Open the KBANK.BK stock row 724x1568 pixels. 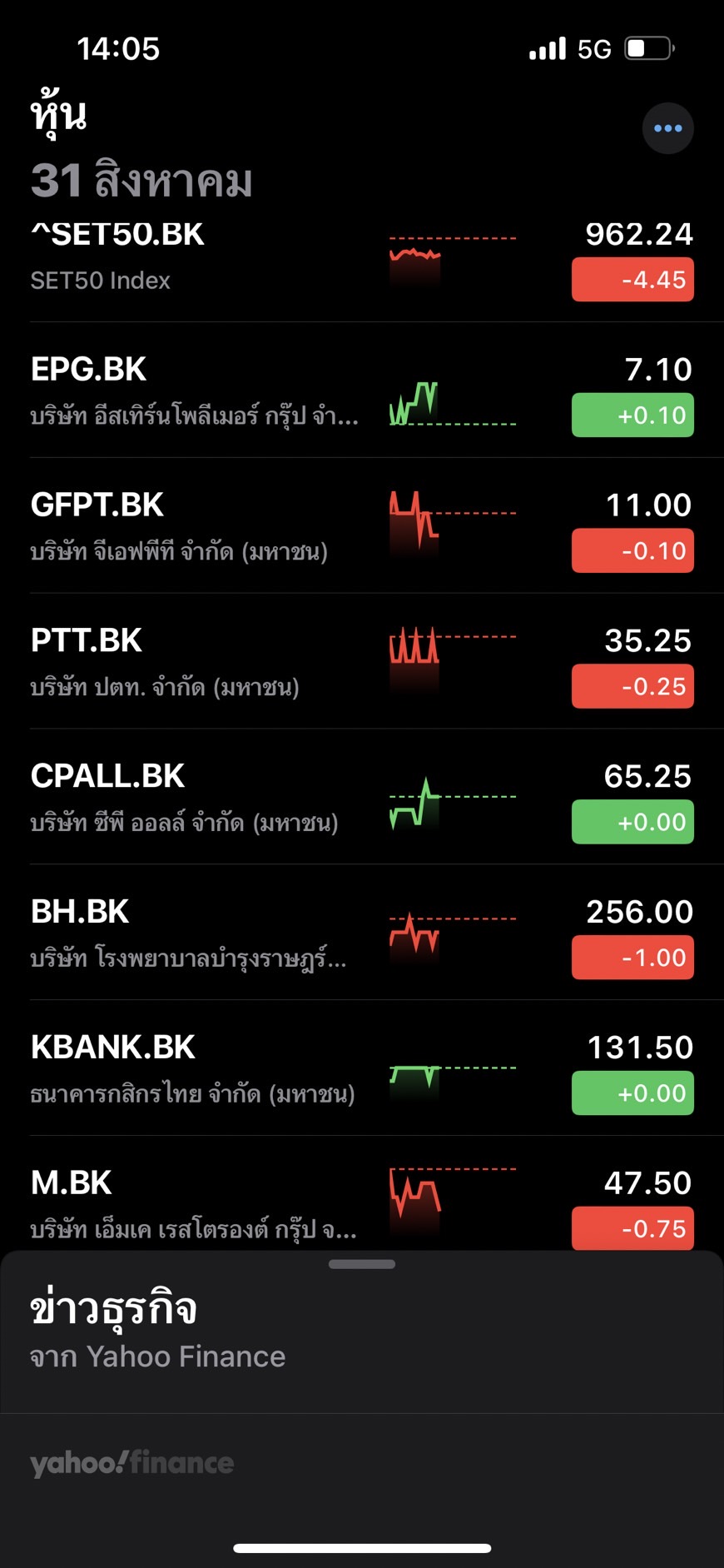click(362, 1069)
